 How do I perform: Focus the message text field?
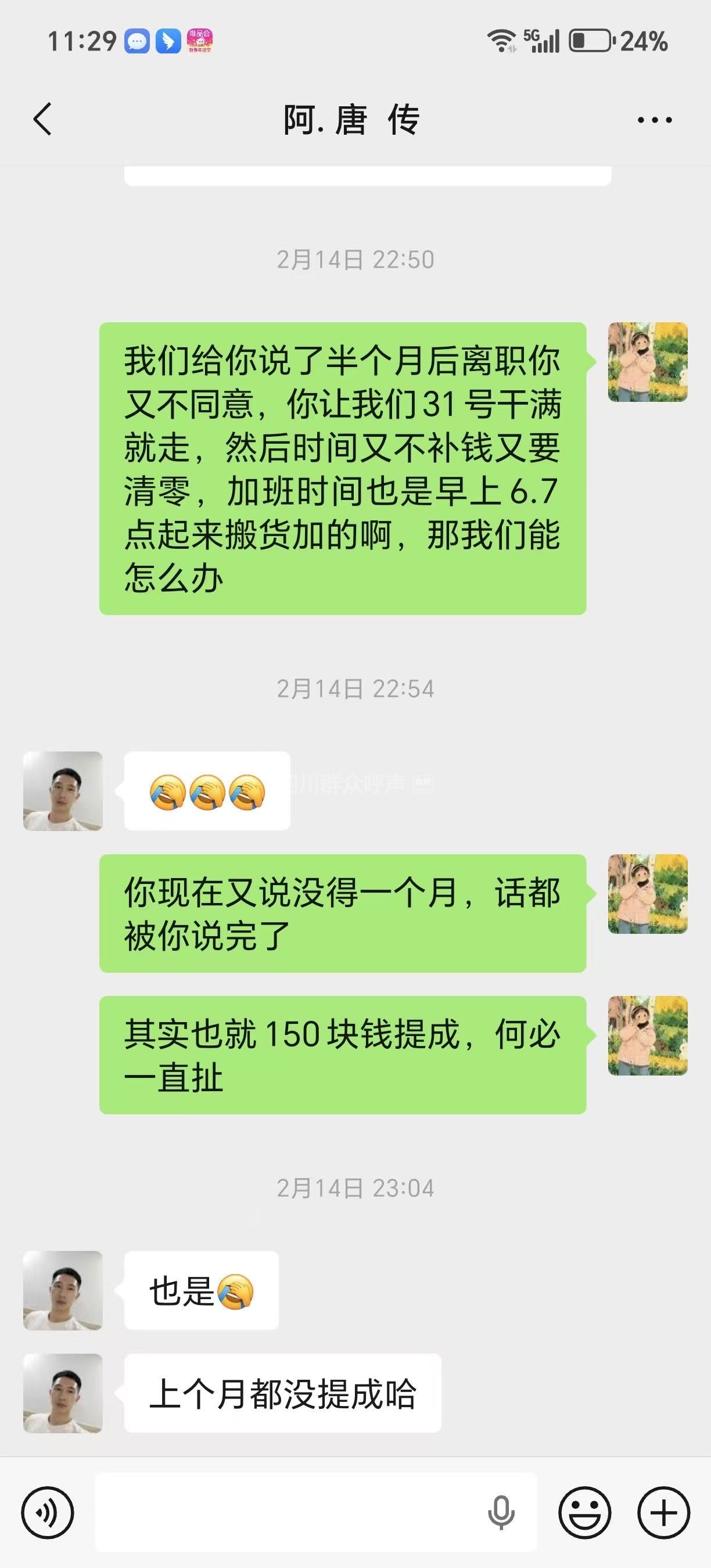(x=286, y=1512)
